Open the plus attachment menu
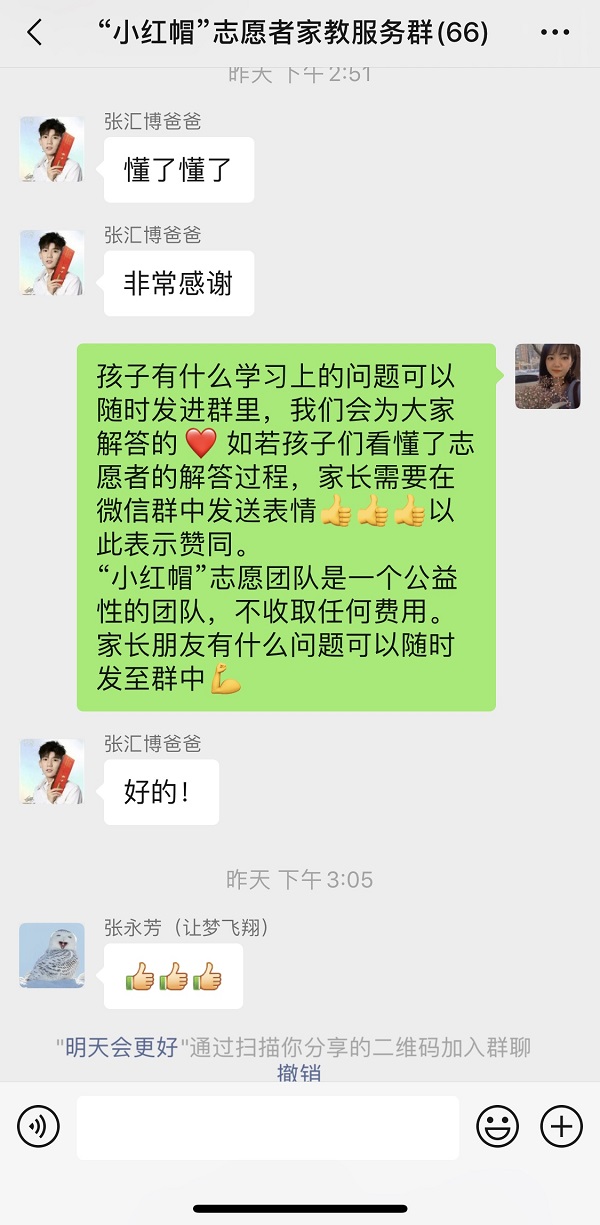 [561, 1127]
